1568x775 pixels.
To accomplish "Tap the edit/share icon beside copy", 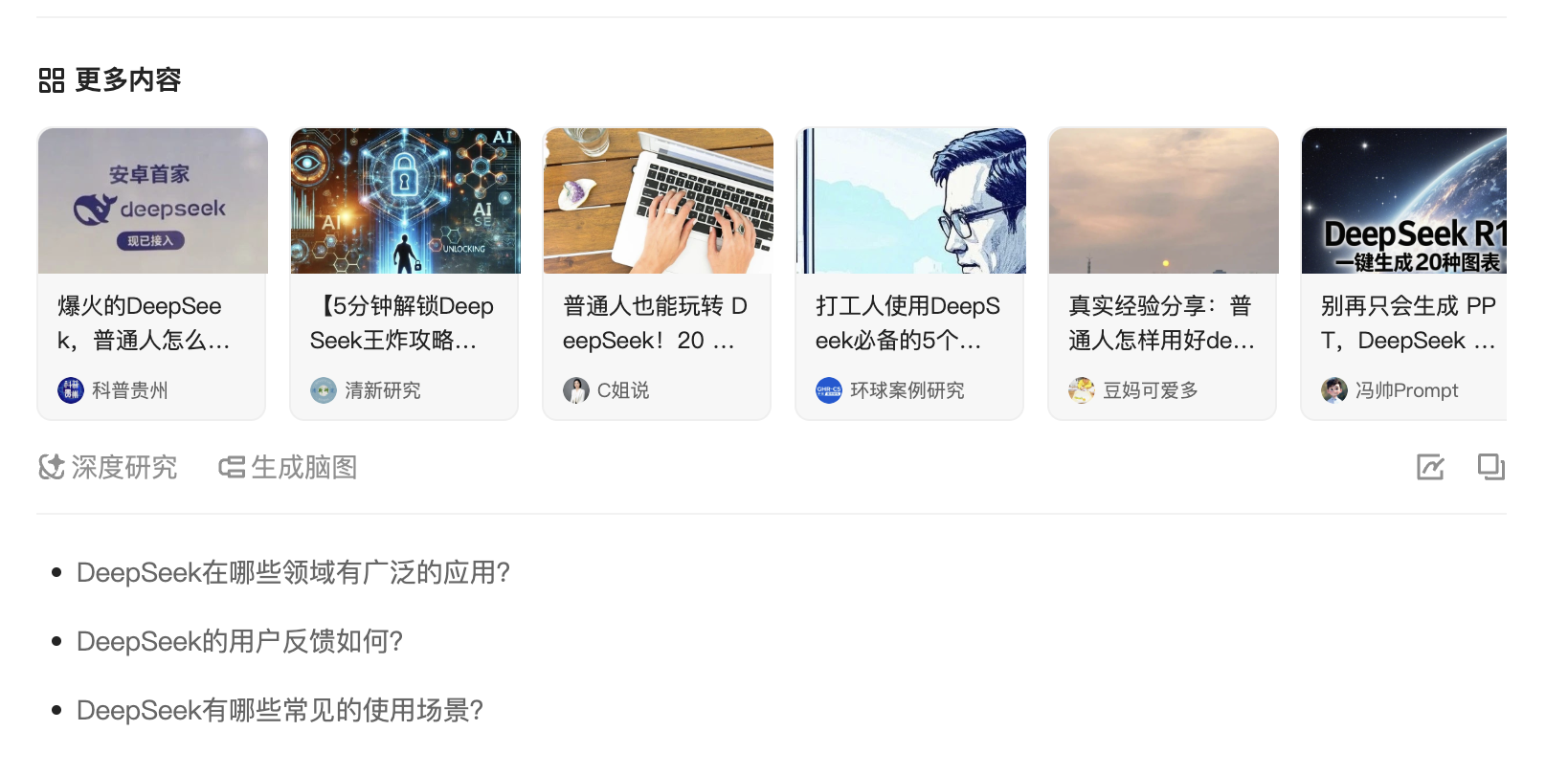I will [1430, 467].
